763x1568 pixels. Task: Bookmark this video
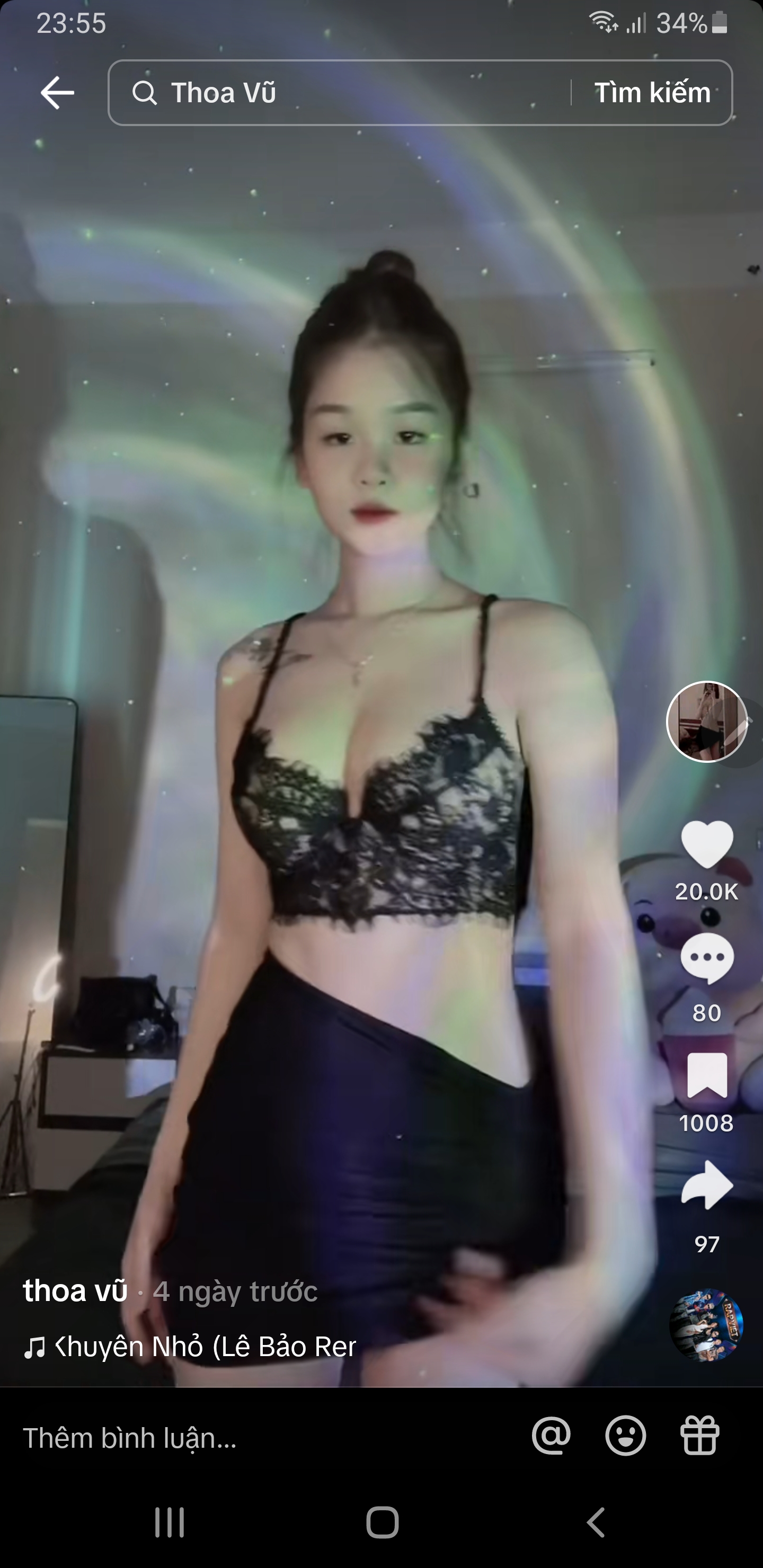(x=706, y=1075)
